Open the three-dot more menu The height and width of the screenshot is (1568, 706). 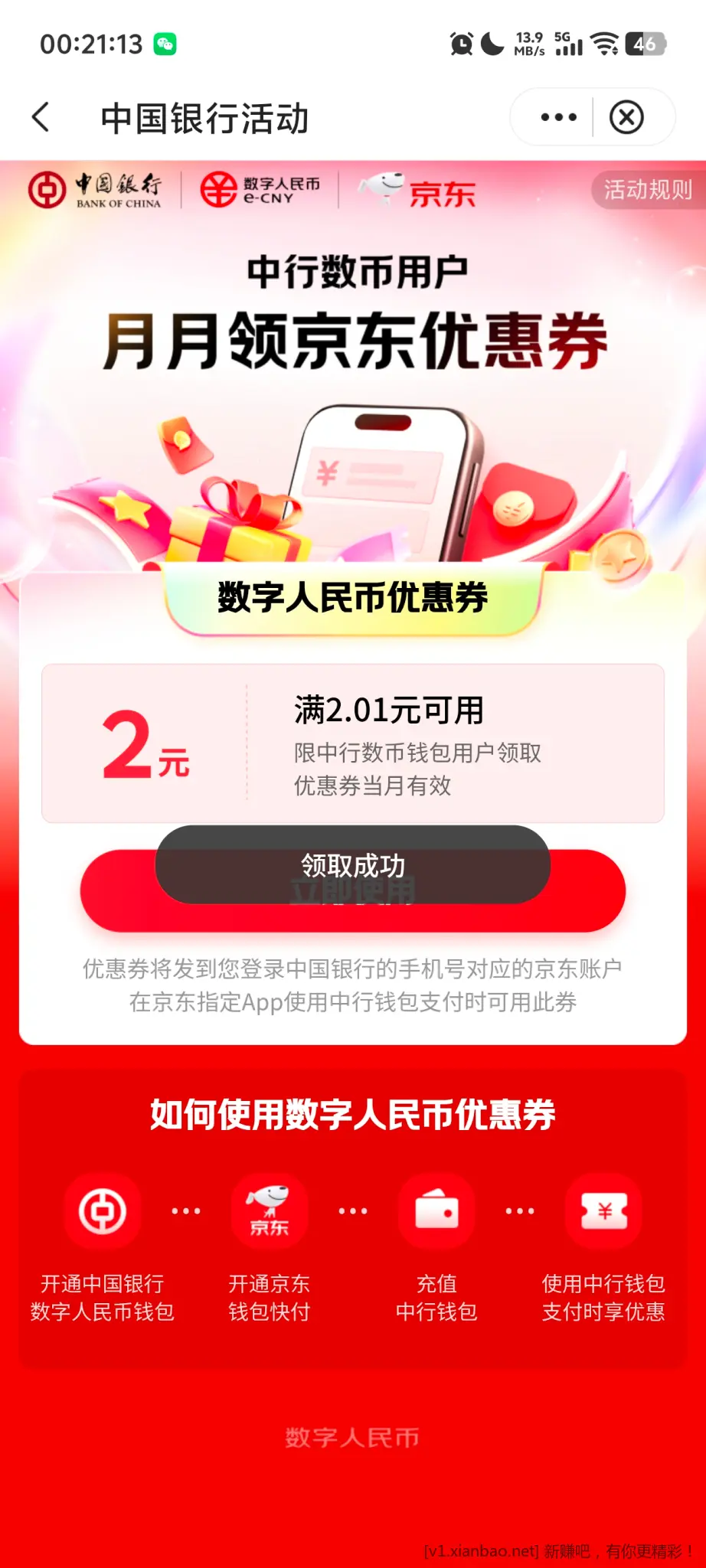pyautogui.click(x=558, y=118)
